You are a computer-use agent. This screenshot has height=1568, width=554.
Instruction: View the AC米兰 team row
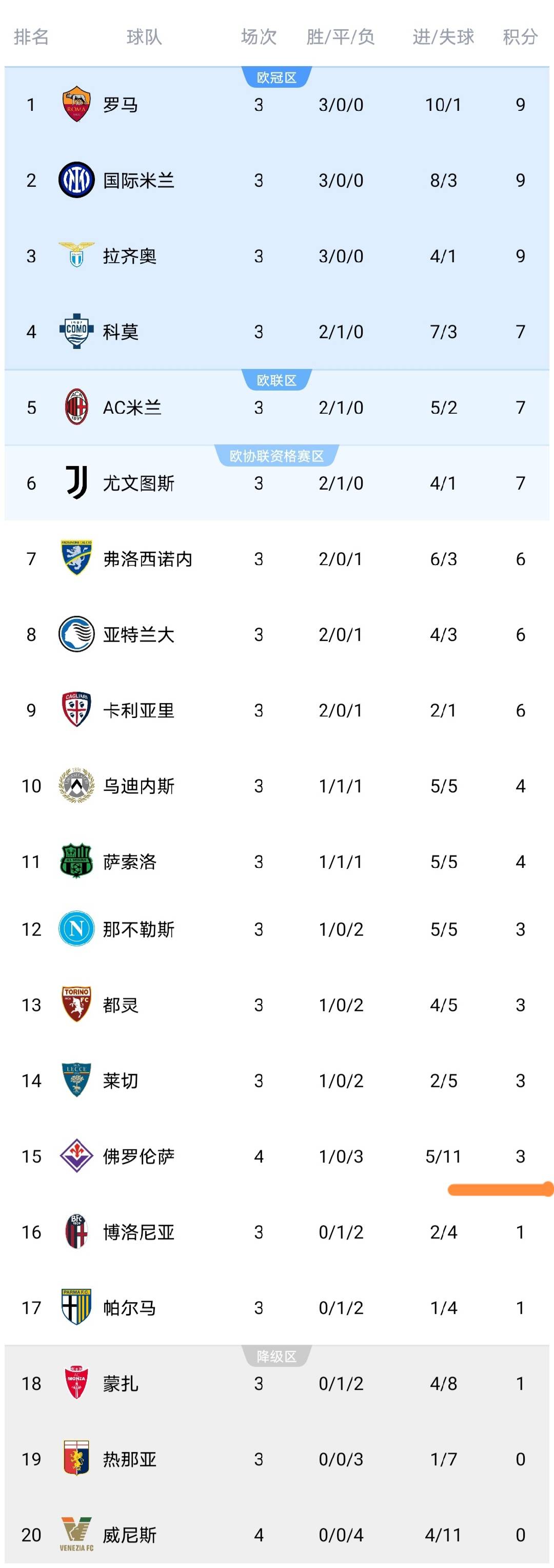[x=276, y=407]
